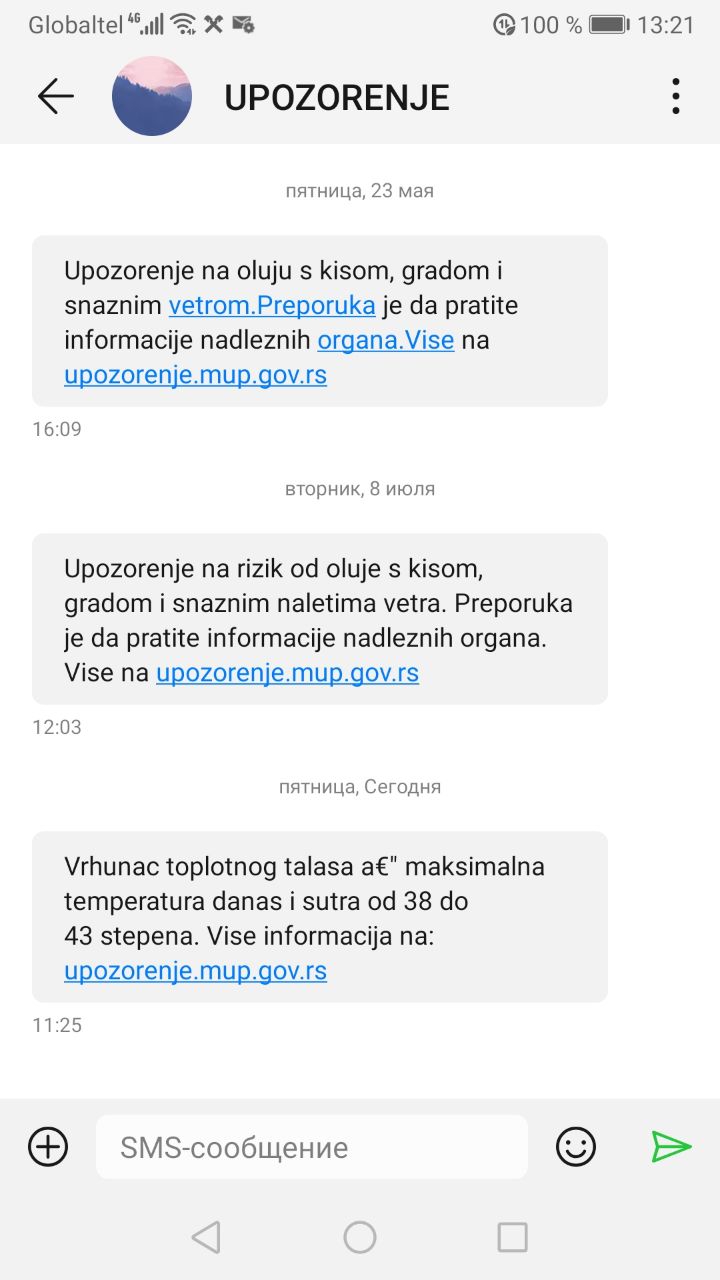Send the message with the green arrow
This screenshot has width=720, height=1280.
pos(671,1146)
